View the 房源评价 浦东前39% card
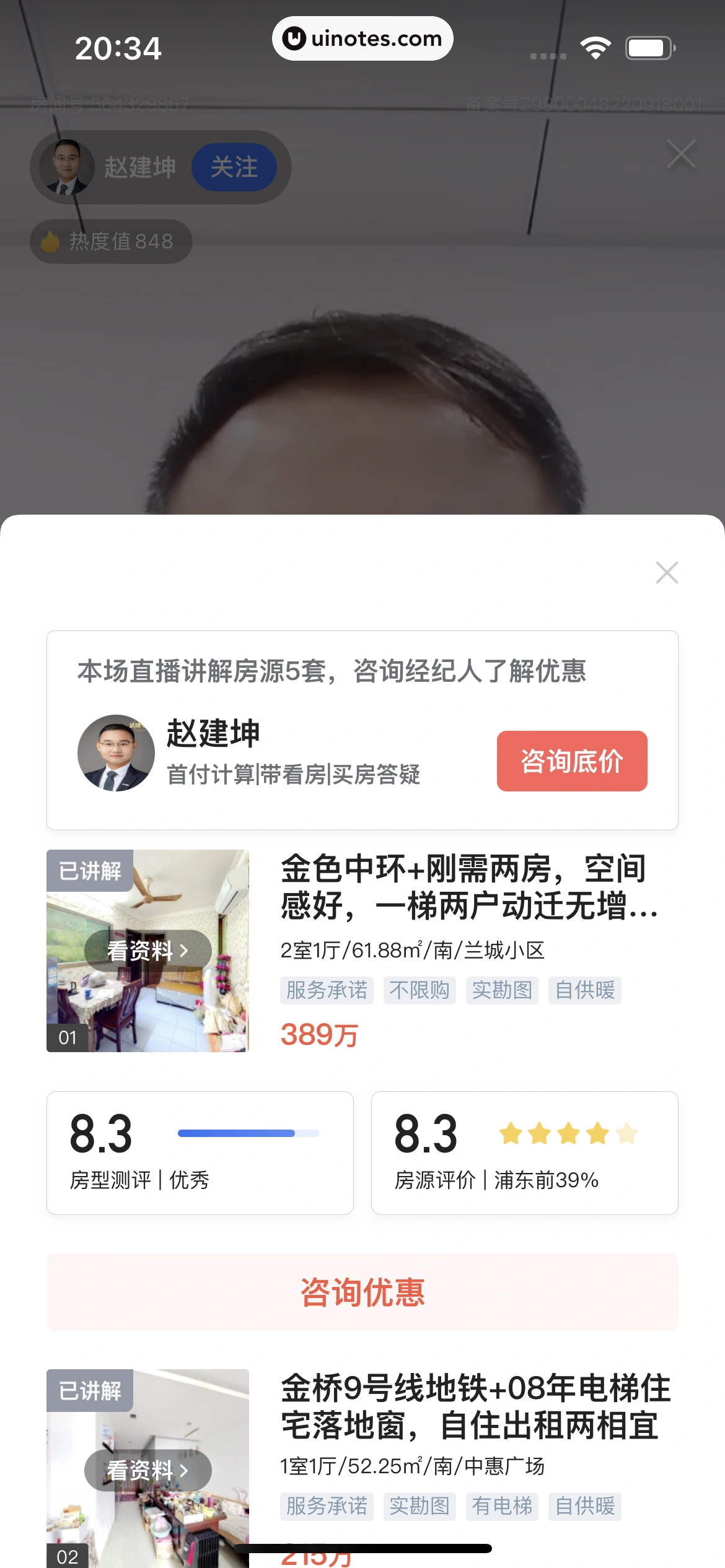Image resolution: width=725 pixels, height=1568 pixels. (524, 1152)
